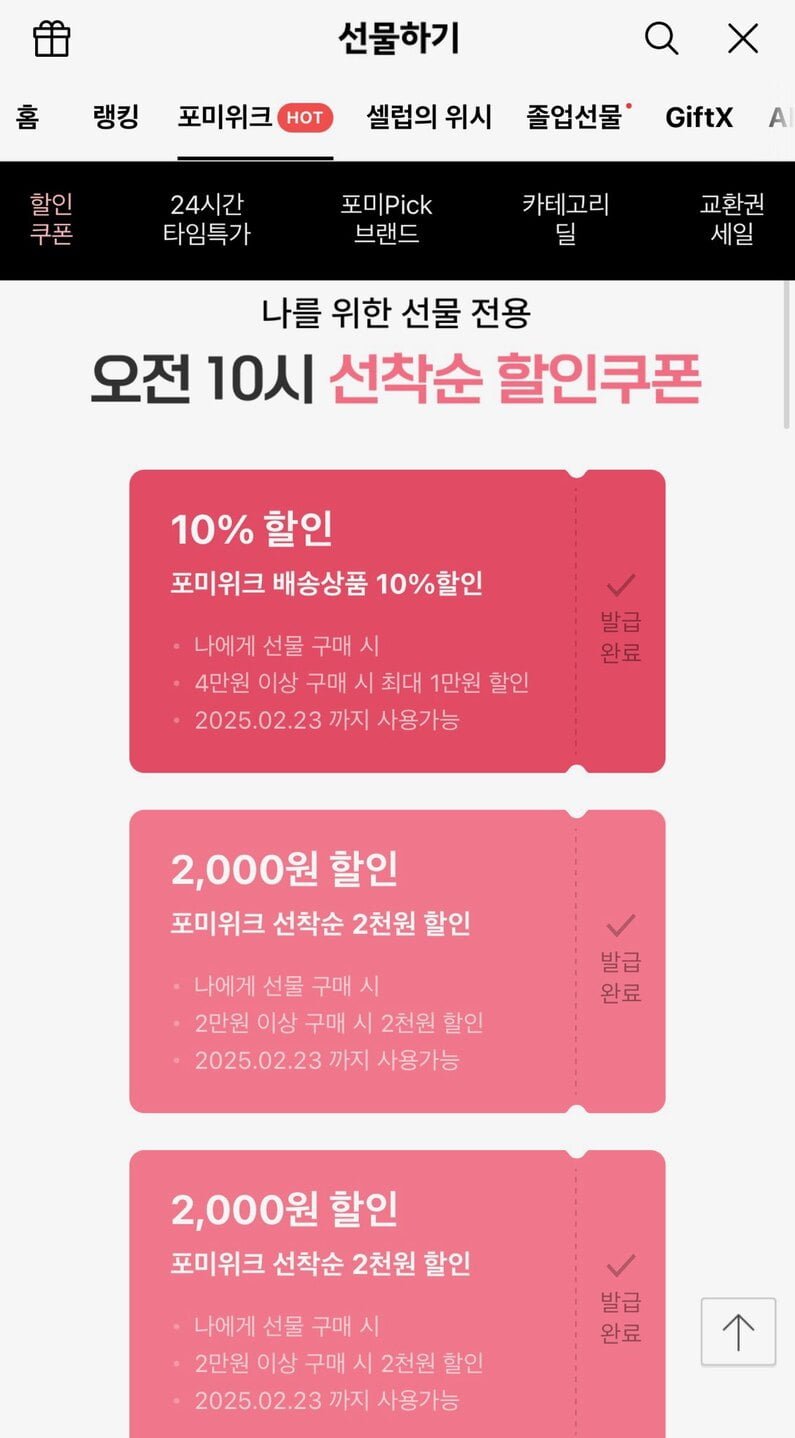Image resolution: width=795 pixels, height=1438 pixels.
Task: Select the 할인쿠폰 section
Action: [x=51, y=220]
